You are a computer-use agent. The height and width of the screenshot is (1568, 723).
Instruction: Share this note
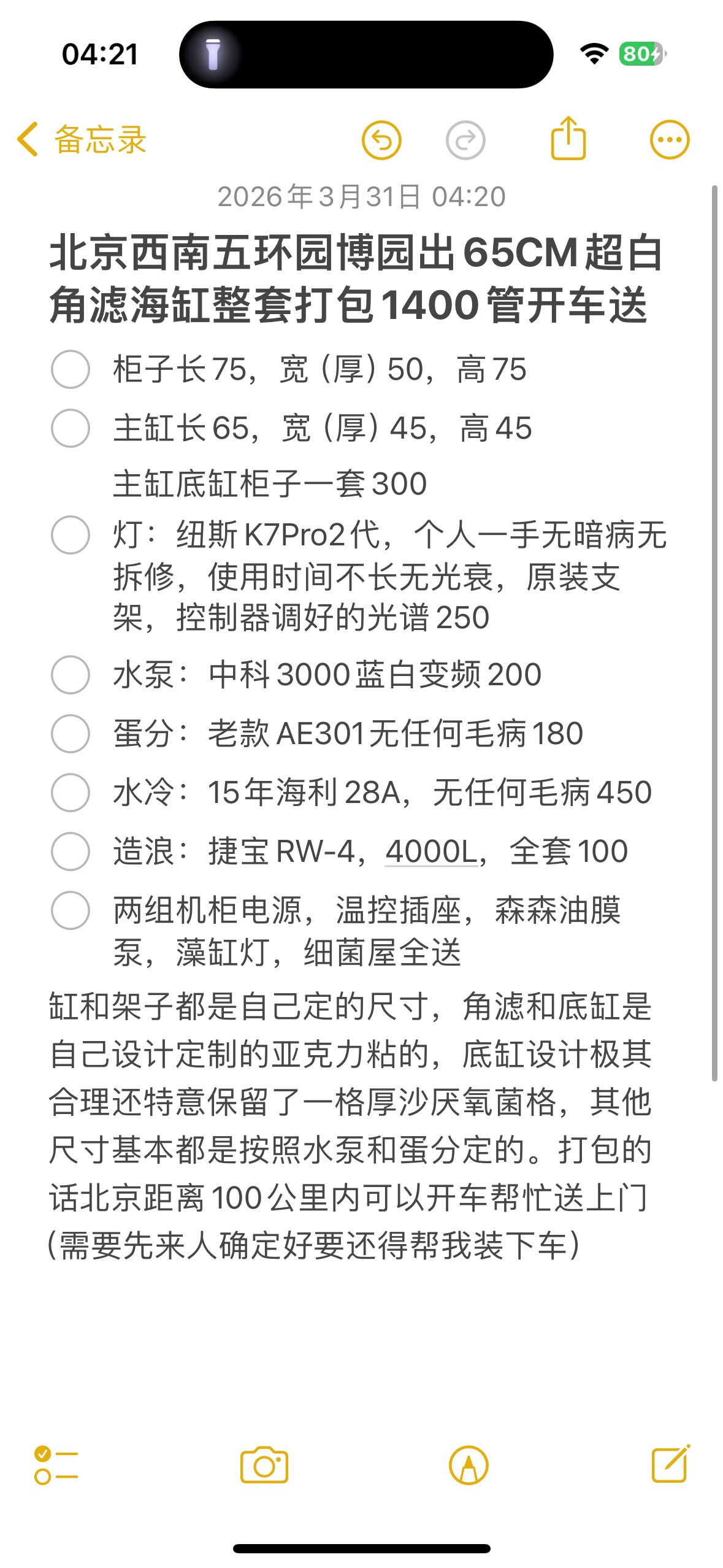pos(568,139)
